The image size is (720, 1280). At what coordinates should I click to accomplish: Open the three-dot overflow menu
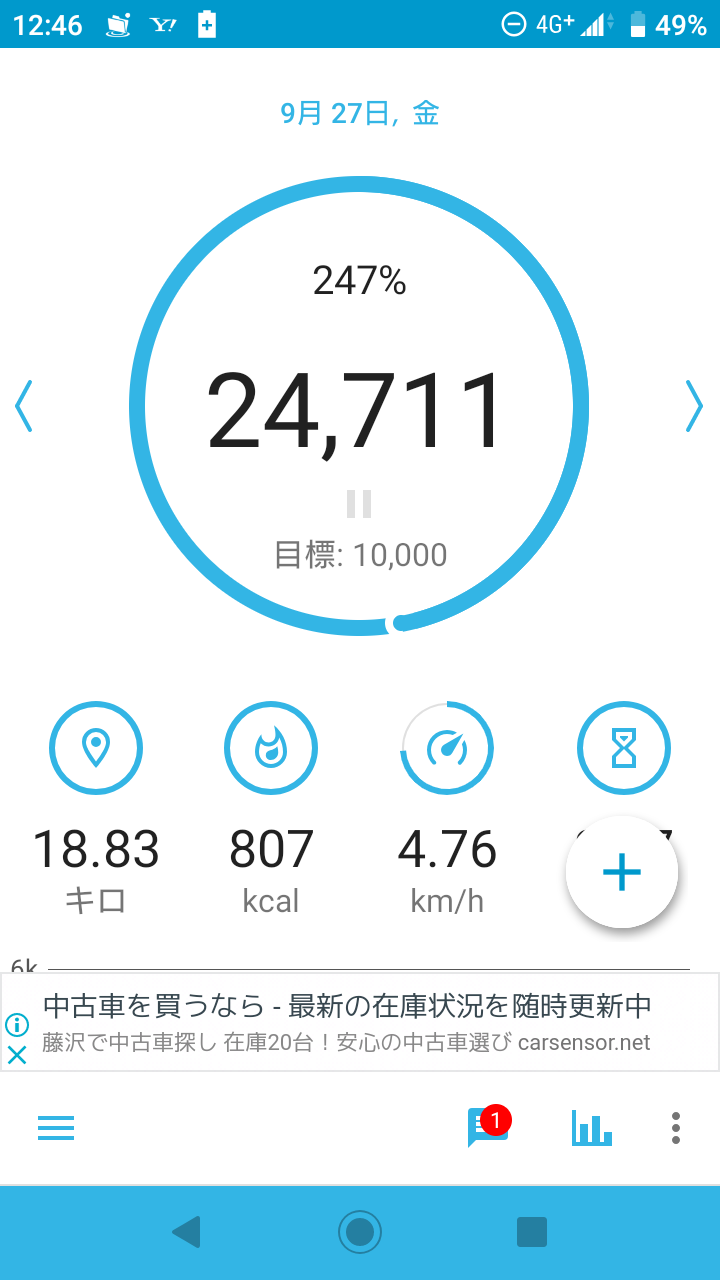coord(676,1128)
